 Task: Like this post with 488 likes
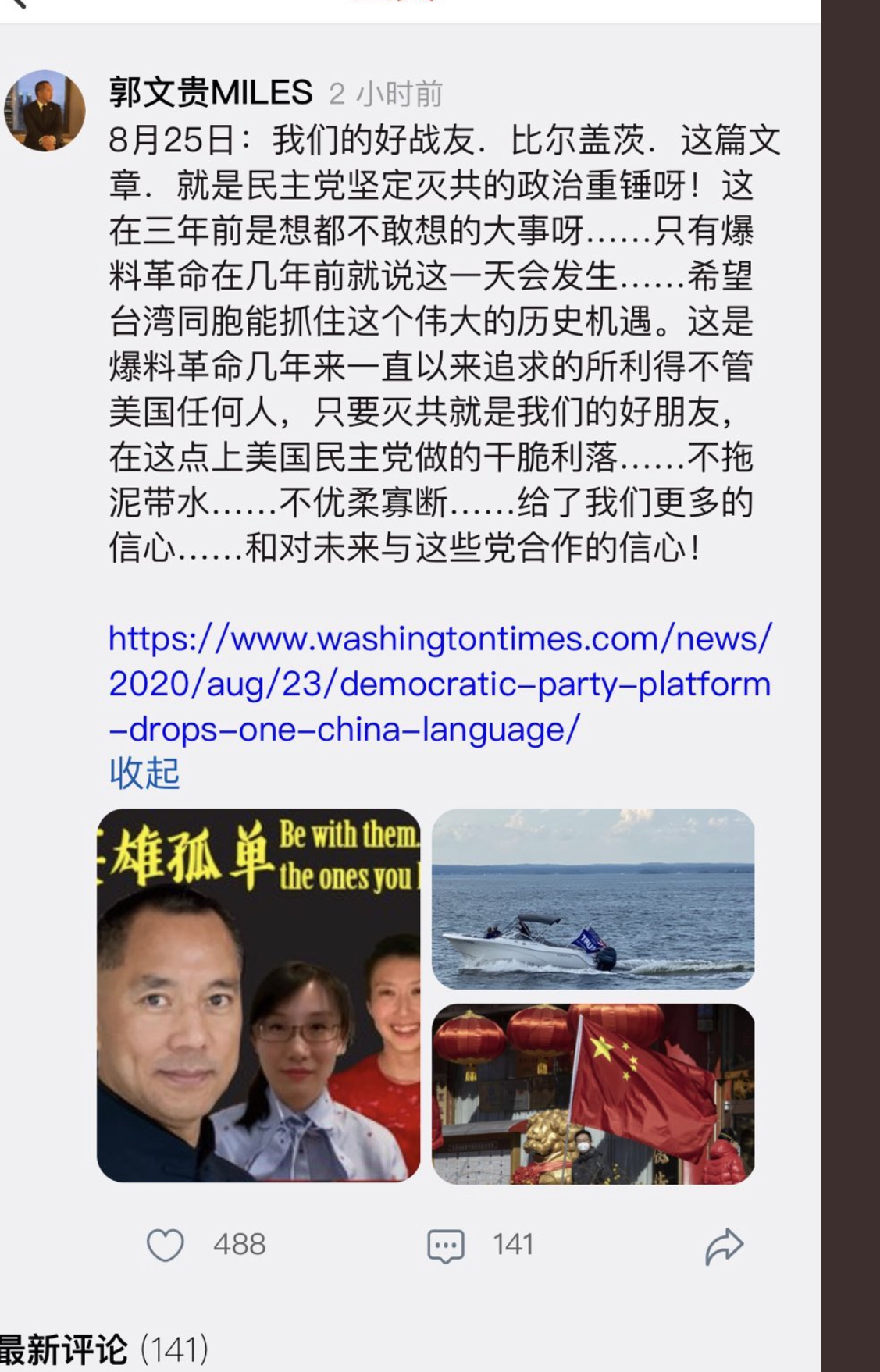pos(166,1245)
